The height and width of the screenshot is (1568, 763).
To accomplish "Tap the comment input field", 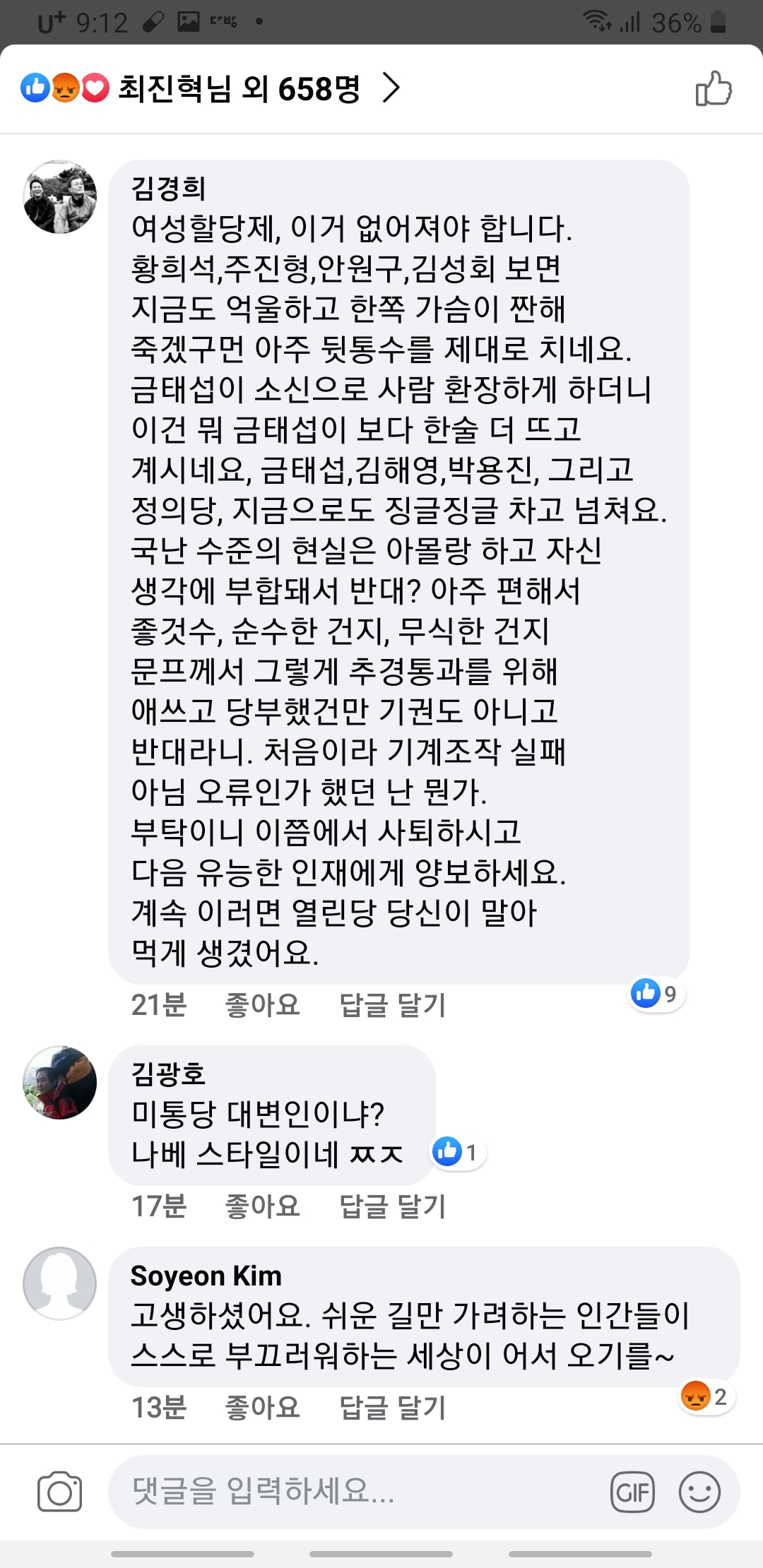I will pos(353,1492).
